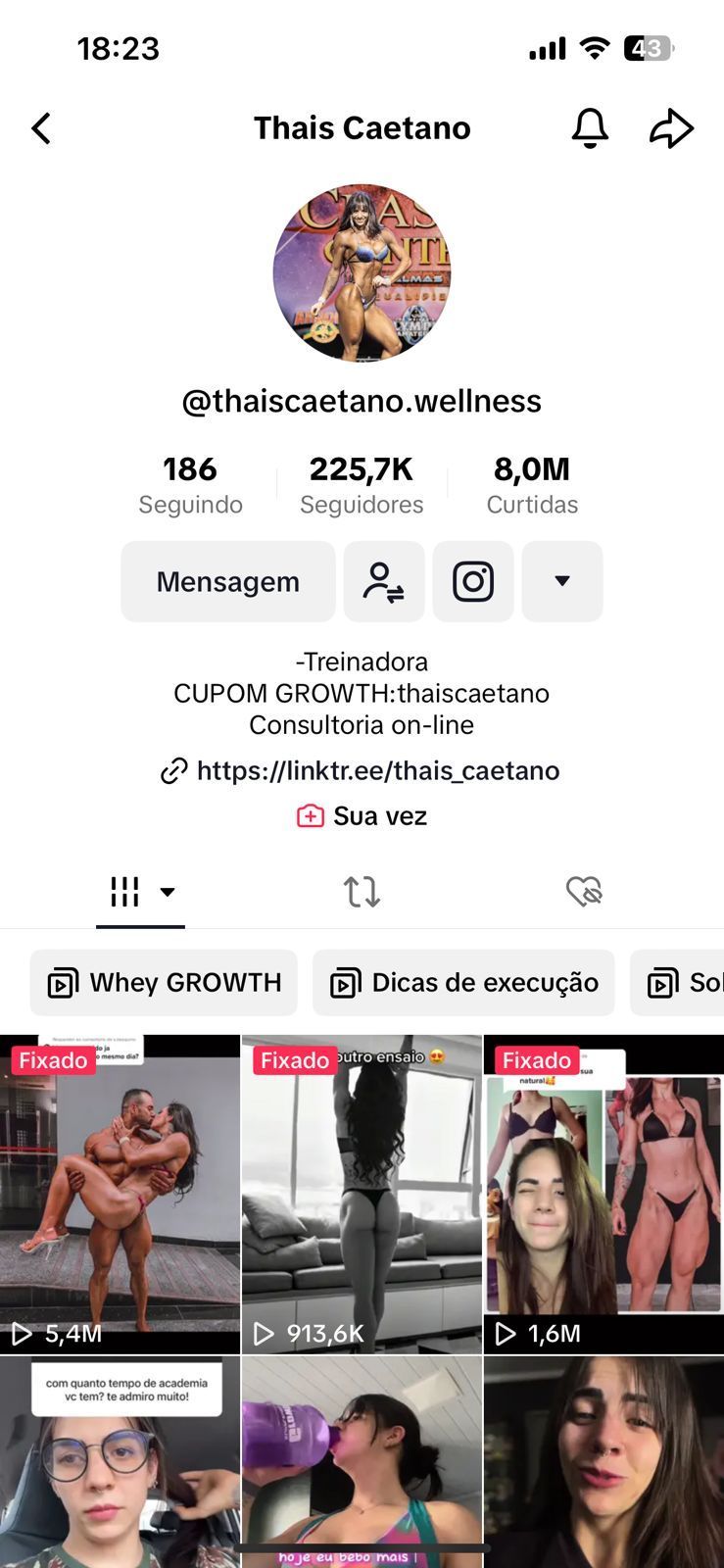Play the pinned video with 5,4M views
Viewport: 724px width, 1568px height.
[x=120, y=1194]
